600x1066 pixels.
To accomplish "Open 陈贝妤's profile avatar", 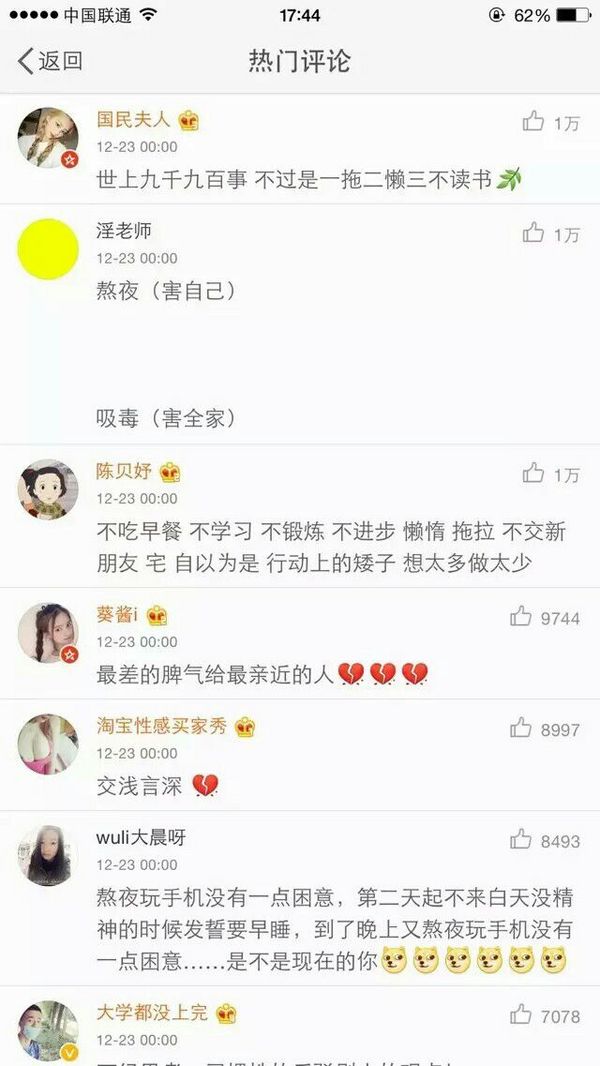I will (48, 489).
